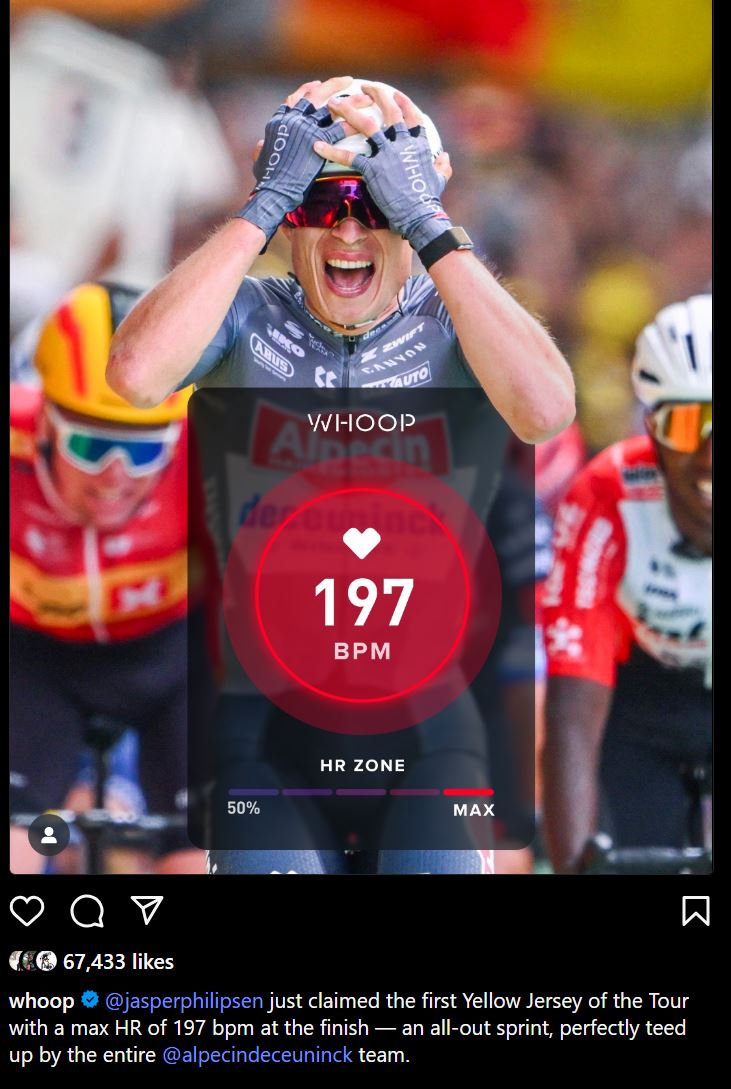Like the whoop post
Viewport: 731px width, 1089px height.
tap(27, 910)
